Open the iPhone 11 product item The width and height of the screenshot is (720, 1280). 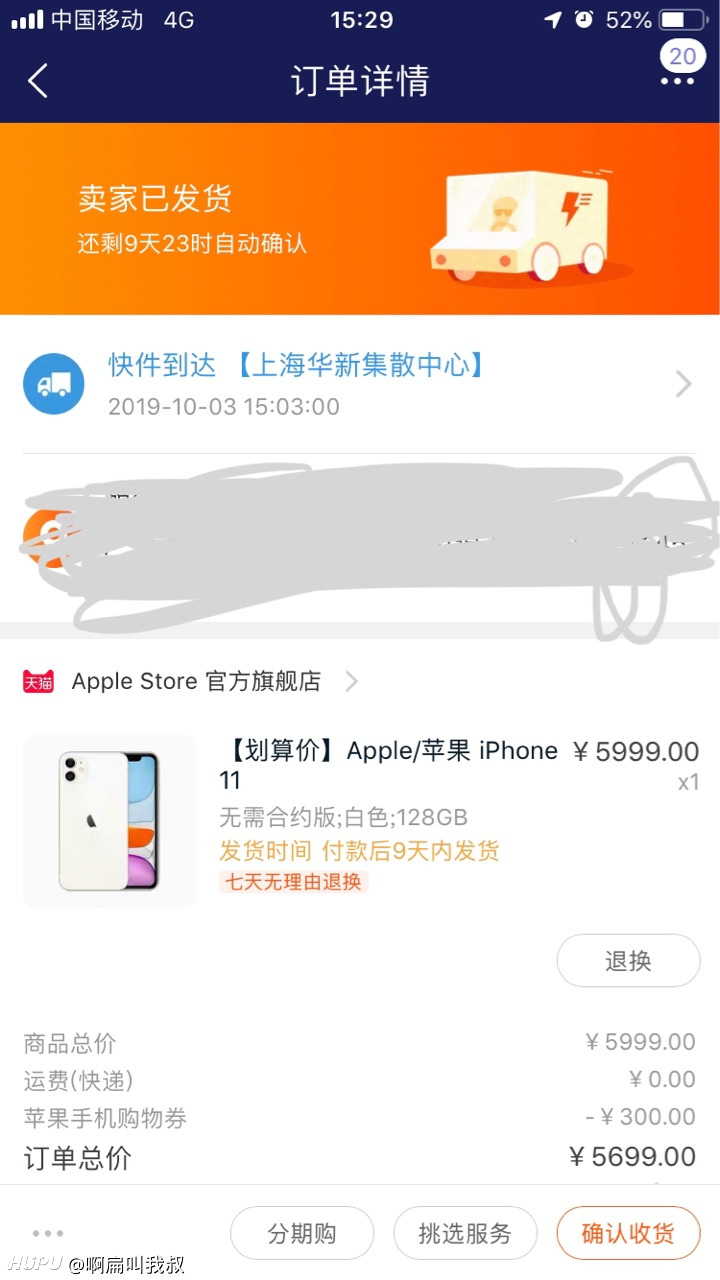[x=360, y=820]
